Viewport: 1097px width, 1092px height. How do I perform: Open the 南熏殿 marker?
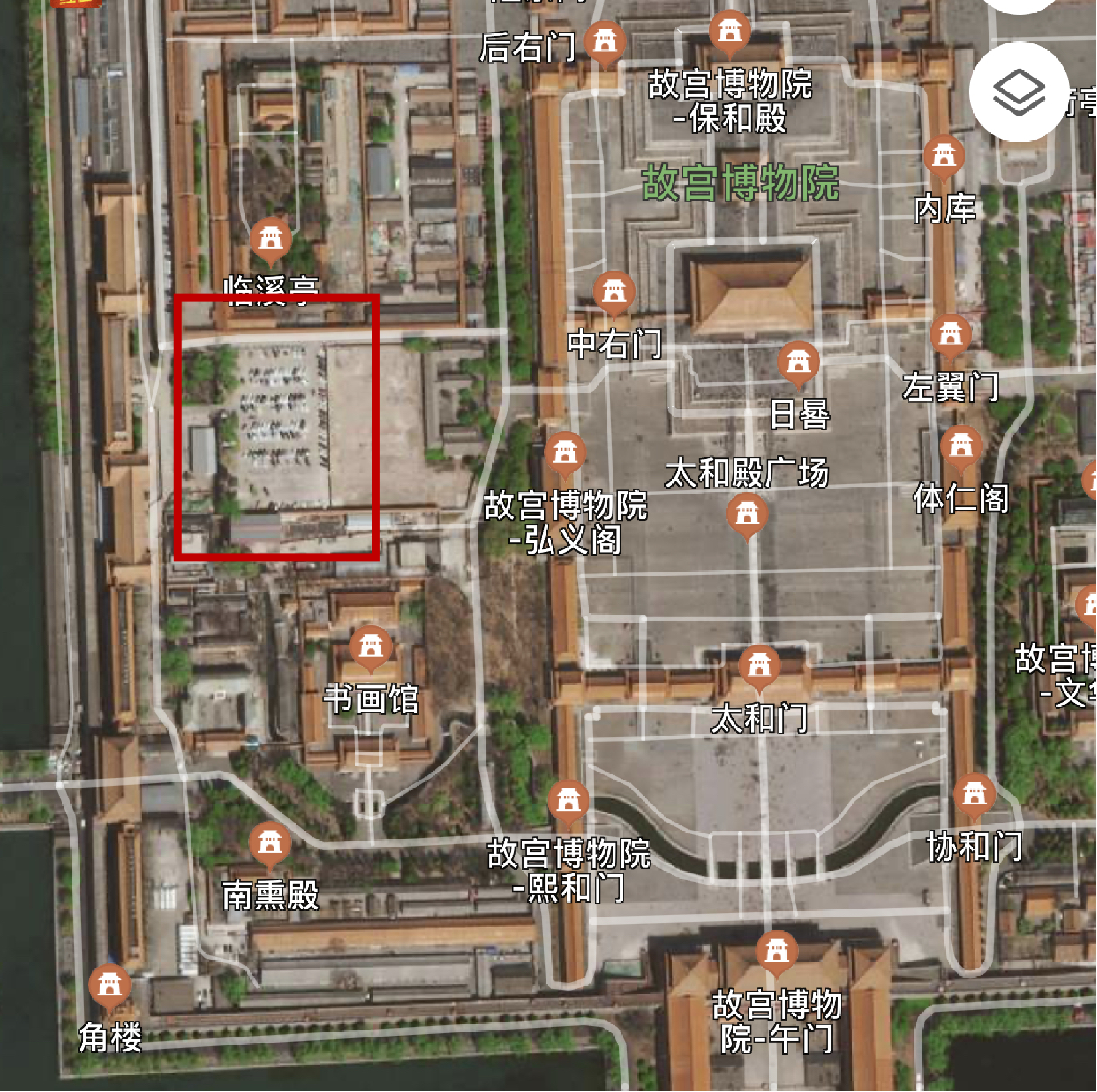pos(270,844)
